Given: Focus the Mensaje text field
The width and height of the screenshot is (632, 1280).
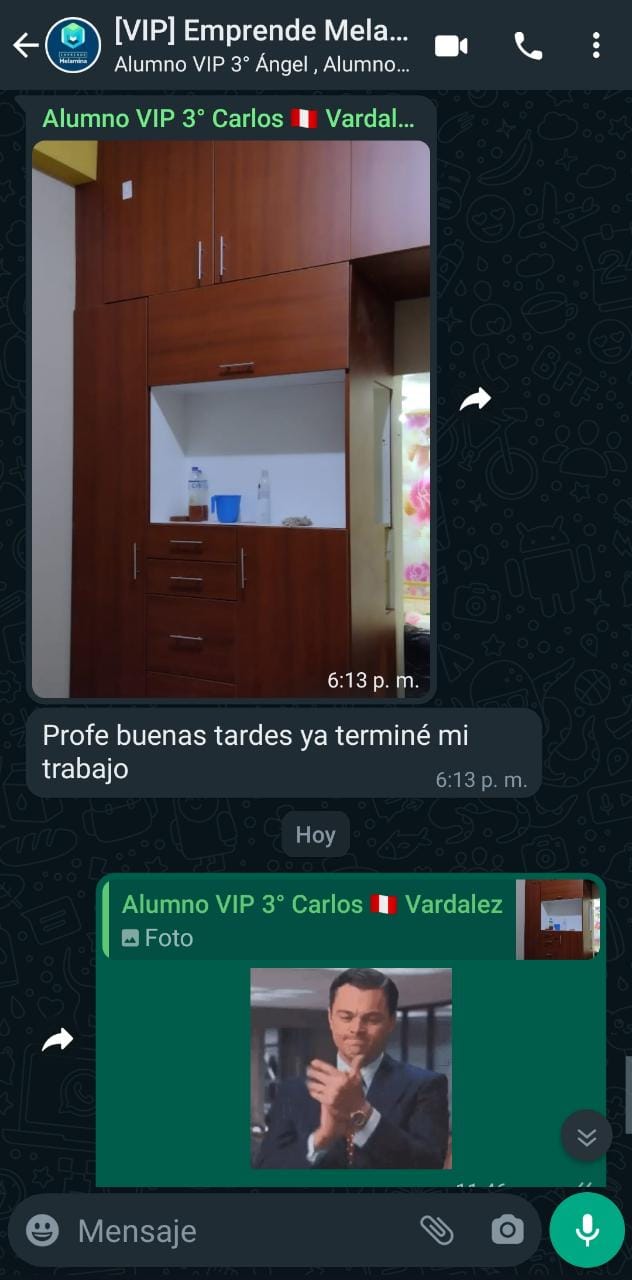Looking at the screenshot, I should tap(240, 1230).
